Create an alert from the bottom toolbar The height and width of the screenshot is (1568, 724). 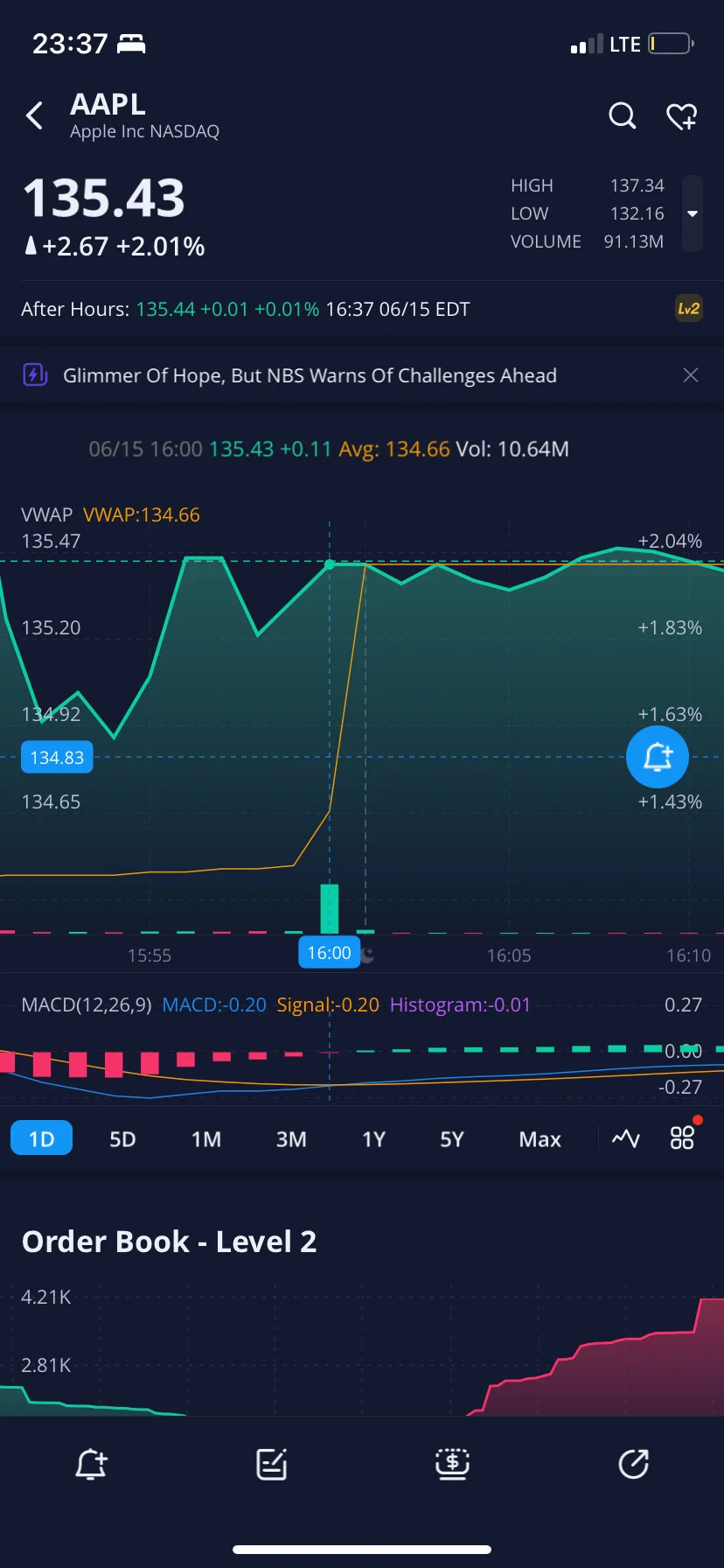click(x=91, y=1464)
